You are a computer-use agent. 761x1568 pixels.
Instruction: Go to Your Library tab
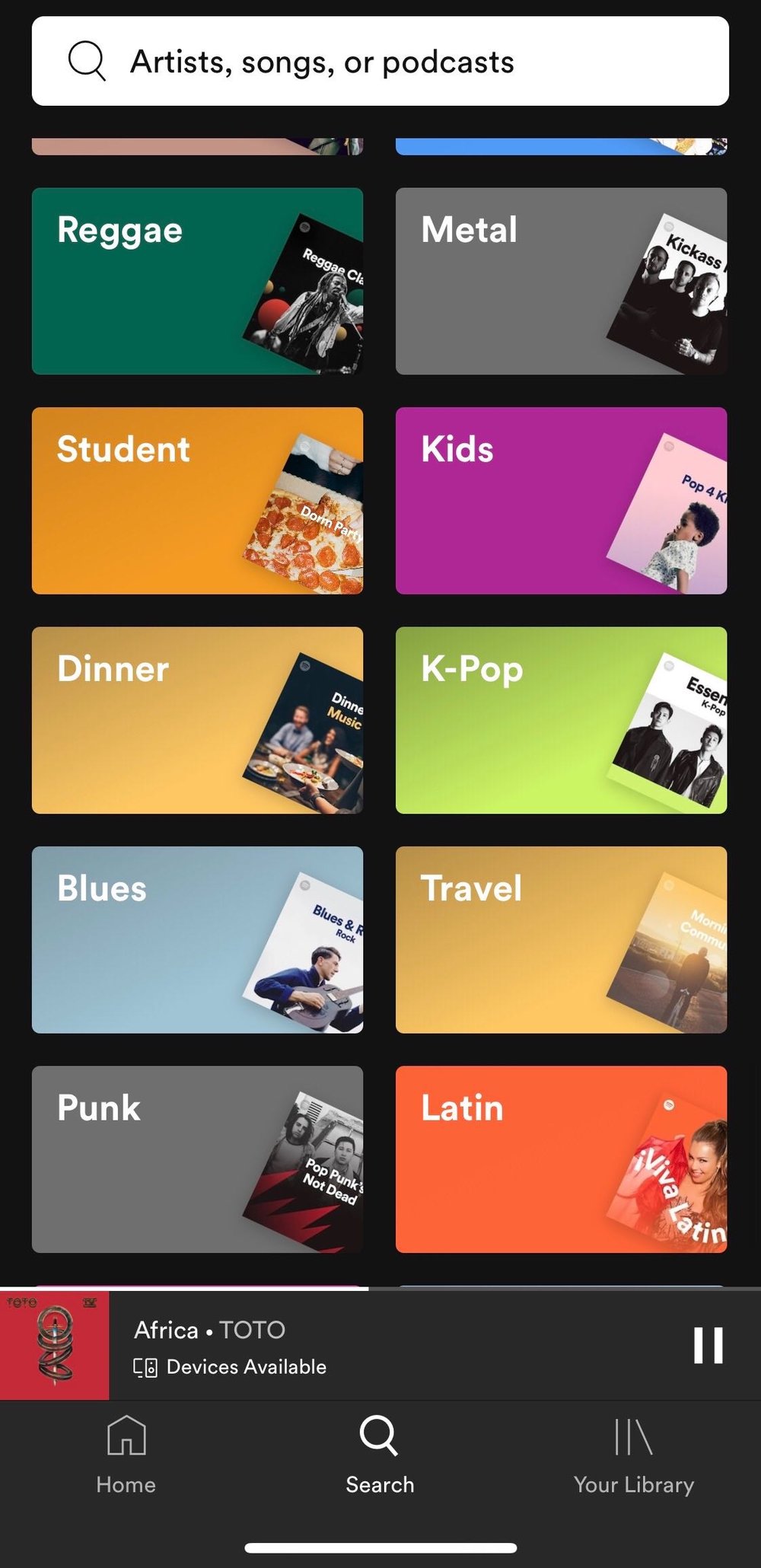click(x=633, y=1454)
